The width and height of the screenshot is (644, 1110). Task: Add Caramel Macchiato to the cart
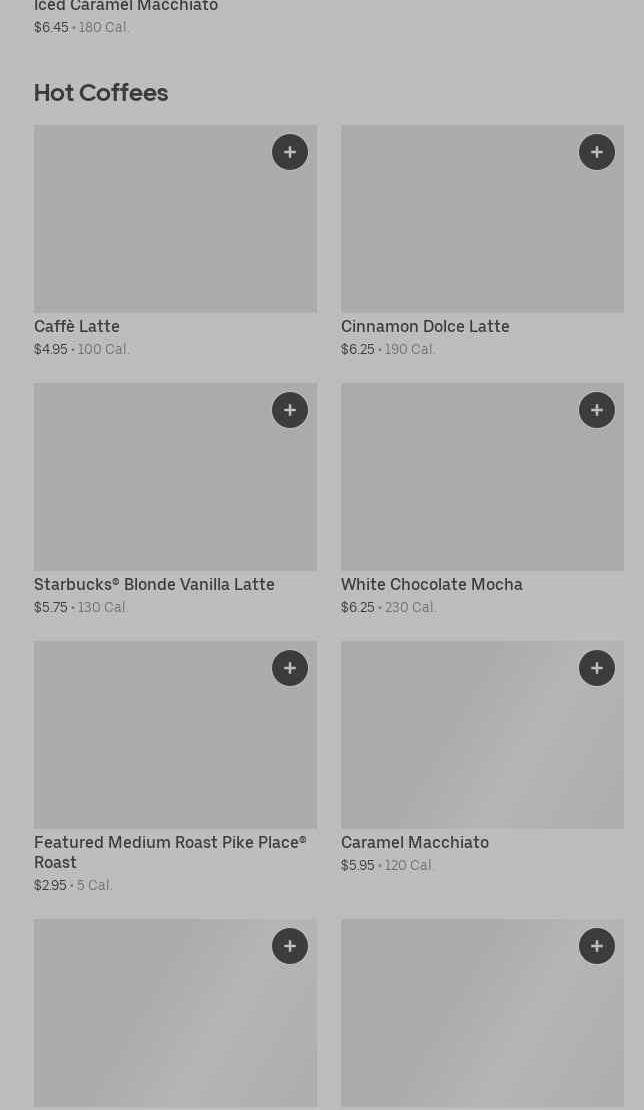point(597,668)
